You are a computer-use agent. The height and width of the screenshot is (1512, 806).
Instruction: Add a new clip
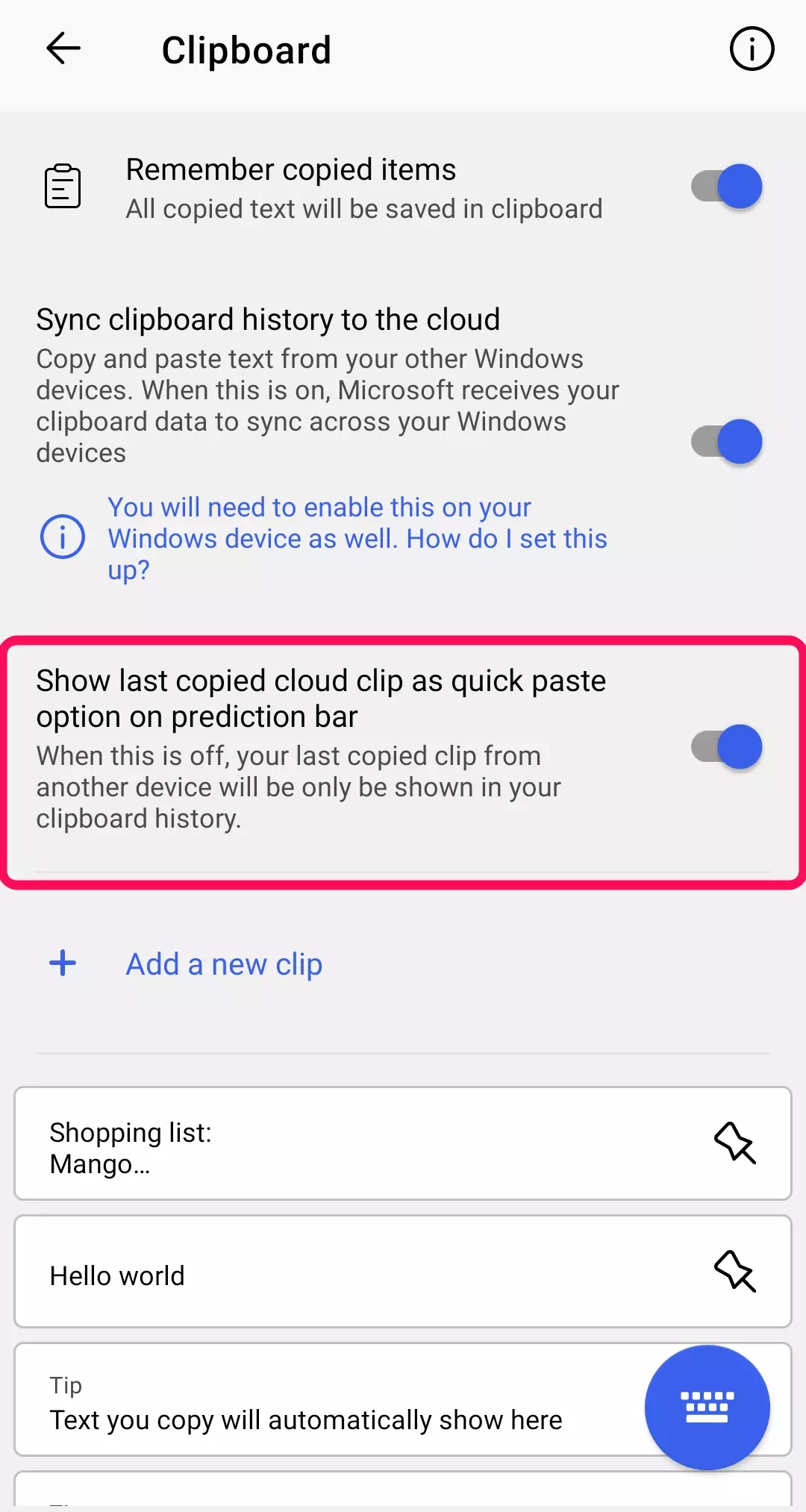coord(224,964)
